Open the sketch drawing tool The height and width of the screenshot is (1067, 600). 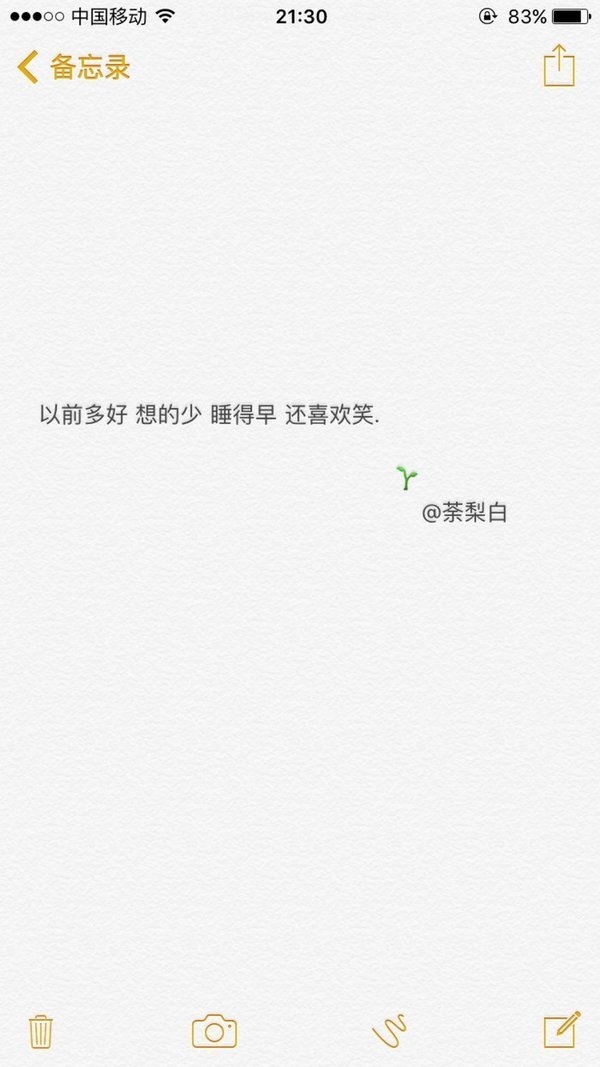390,1030
